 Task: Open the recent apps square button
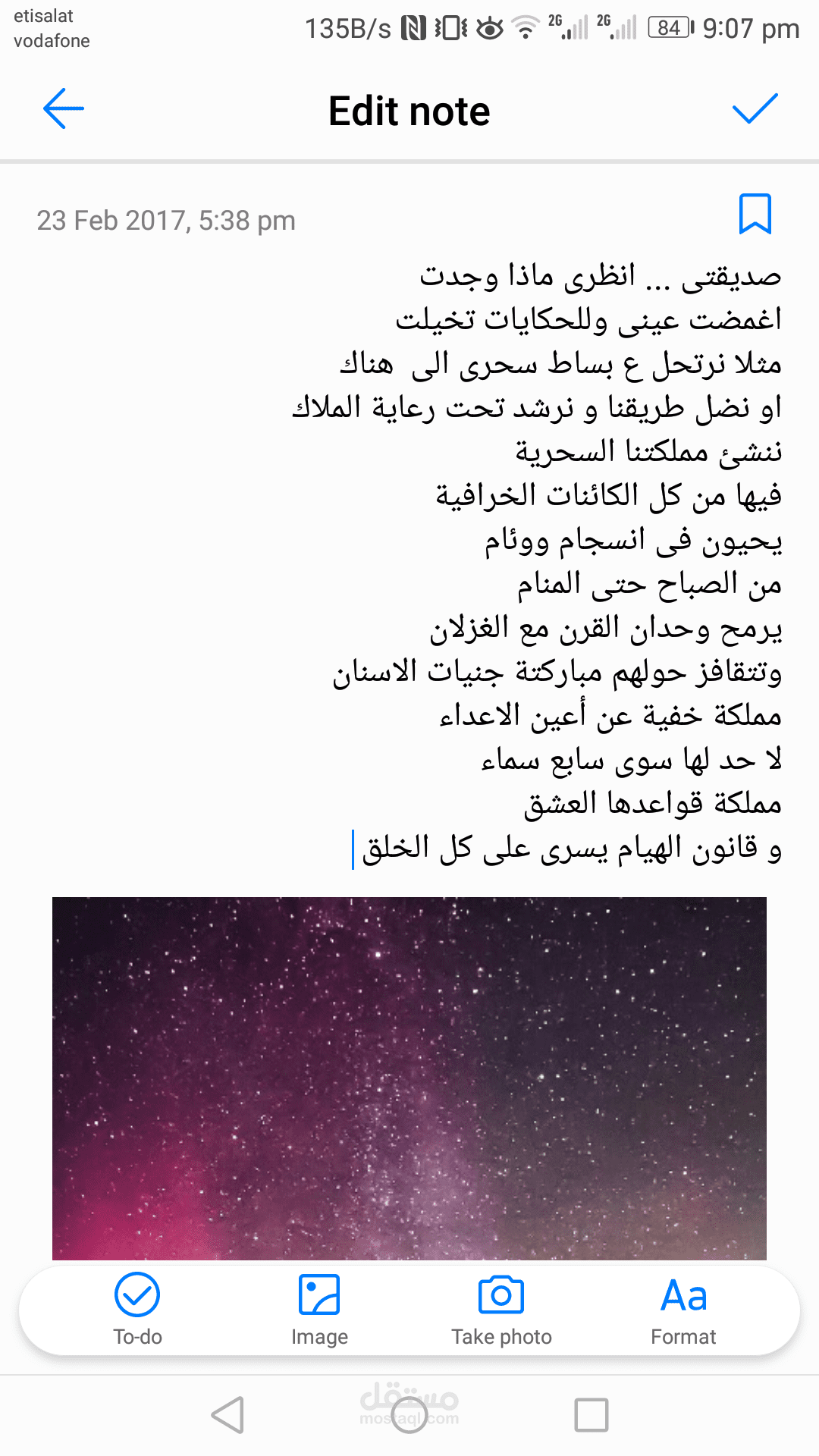[591, 1415]
